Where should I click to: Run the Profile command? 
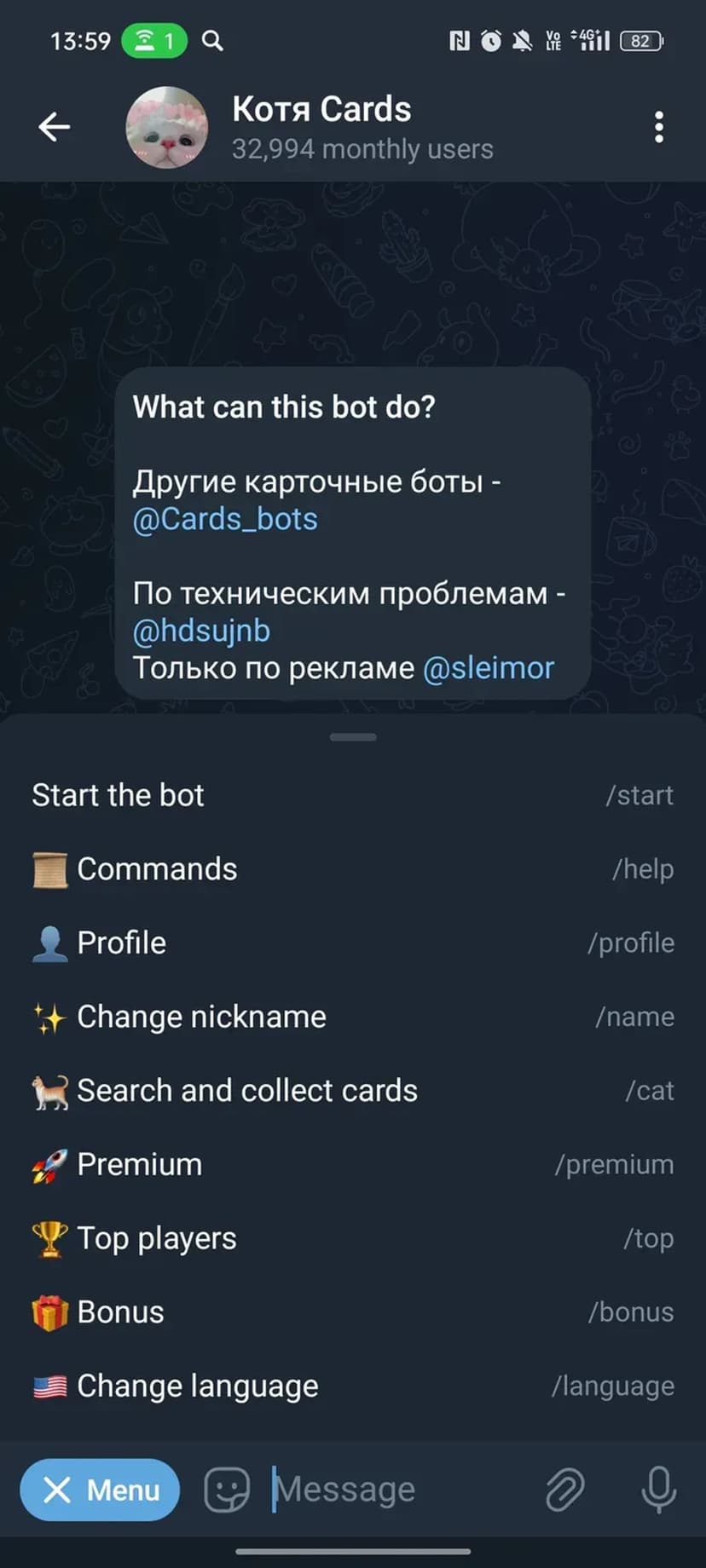point(352,943)
